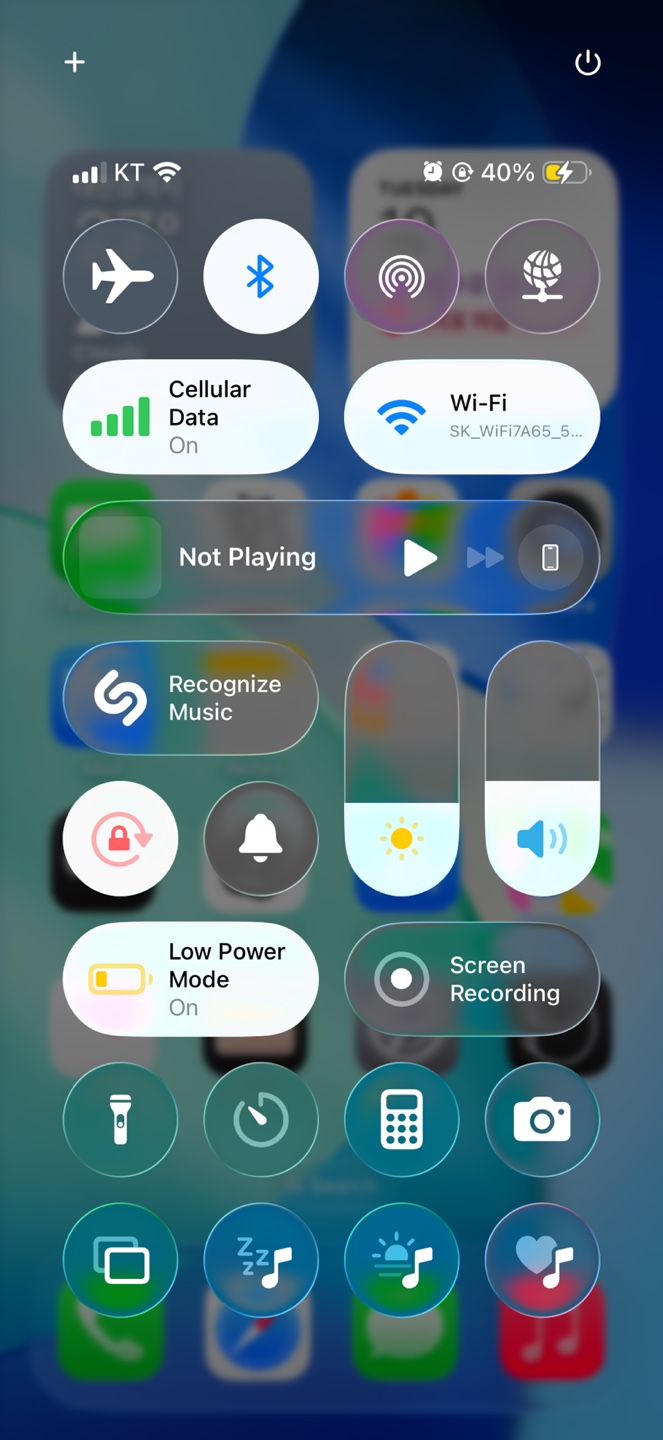
Task: Turn off Bluetooth
Action: pos(261,276)
